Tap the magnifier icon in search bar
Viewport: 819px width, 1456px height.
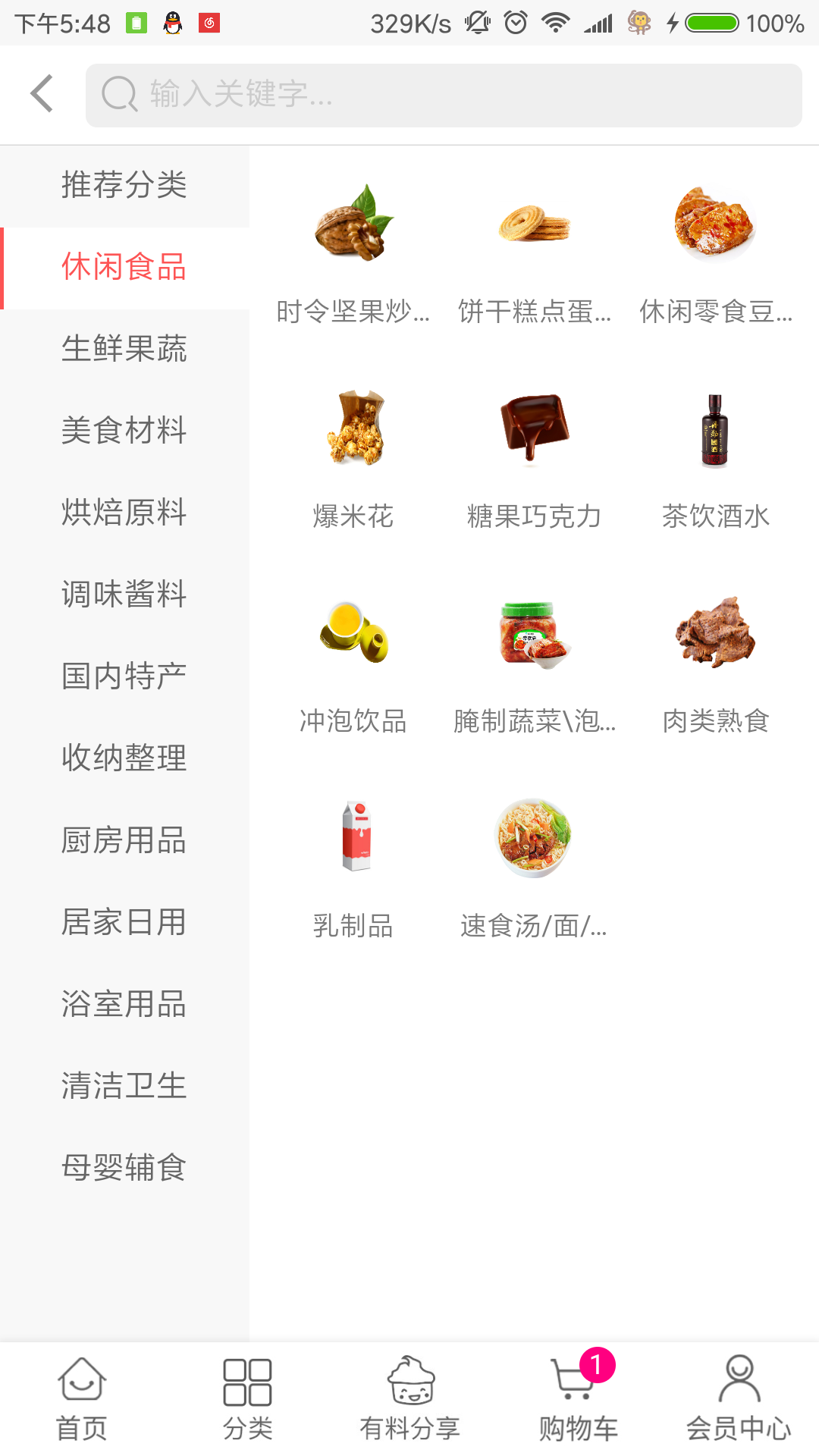pos(118,95)
